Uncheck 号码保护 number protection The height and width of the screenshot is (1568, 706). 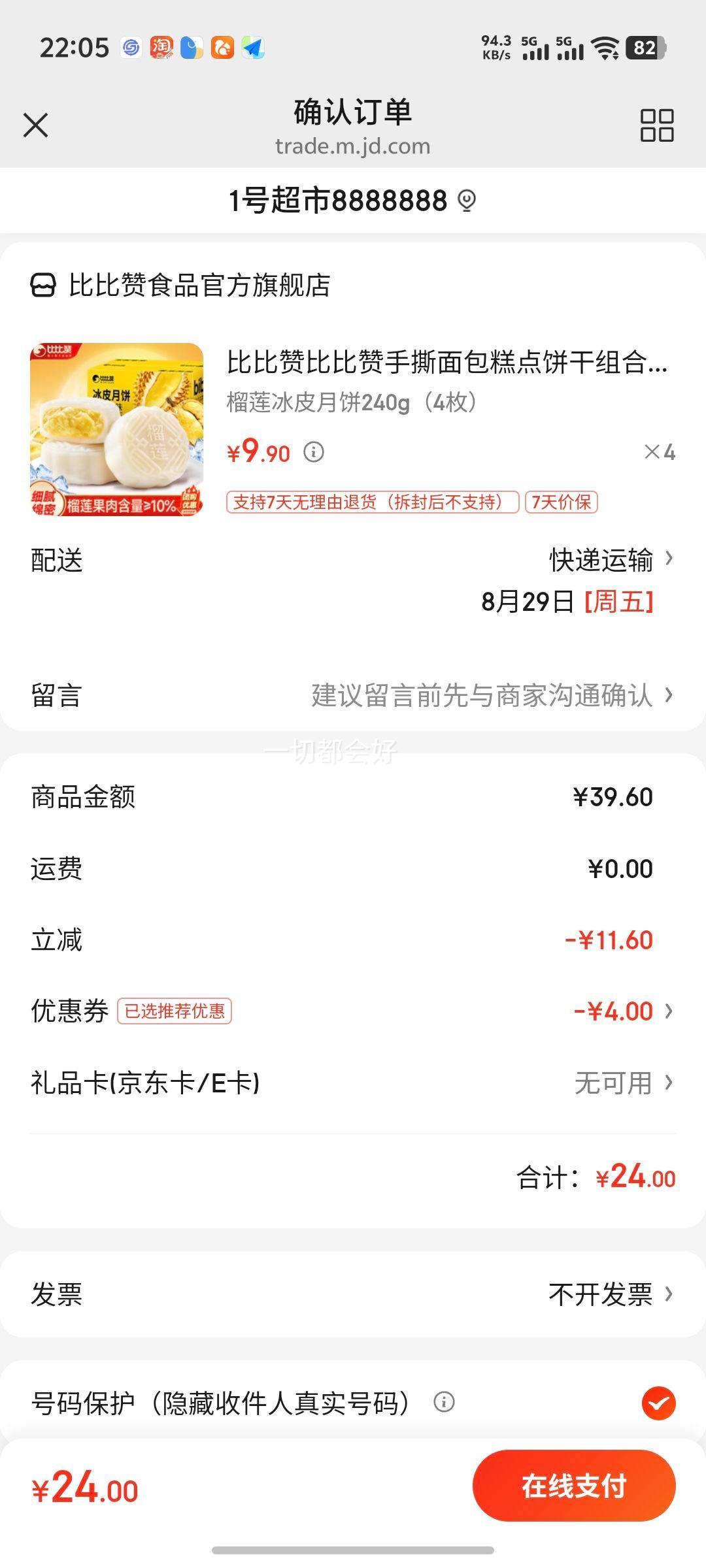658,1403
